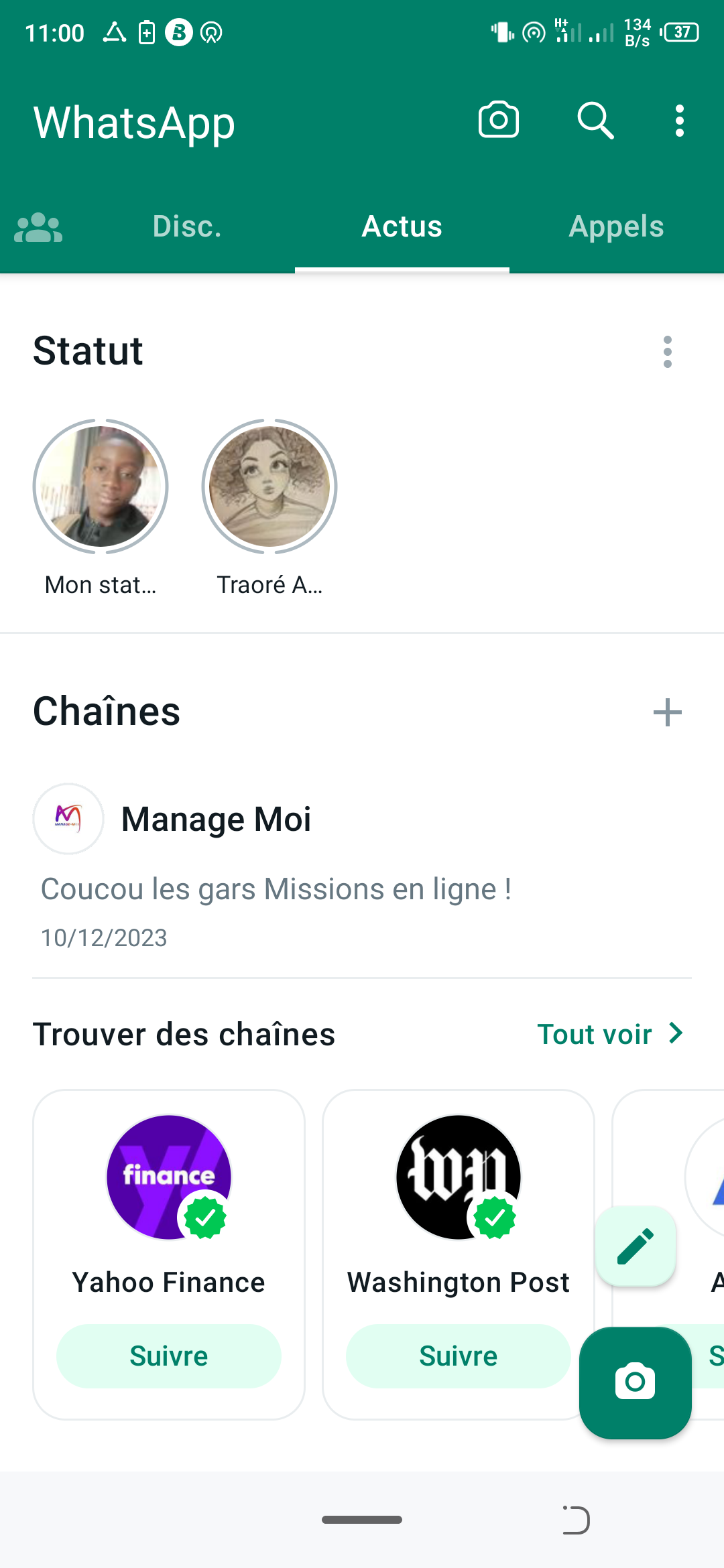View Traoré A's status
724x1568 pixels.
click(269, 487)
